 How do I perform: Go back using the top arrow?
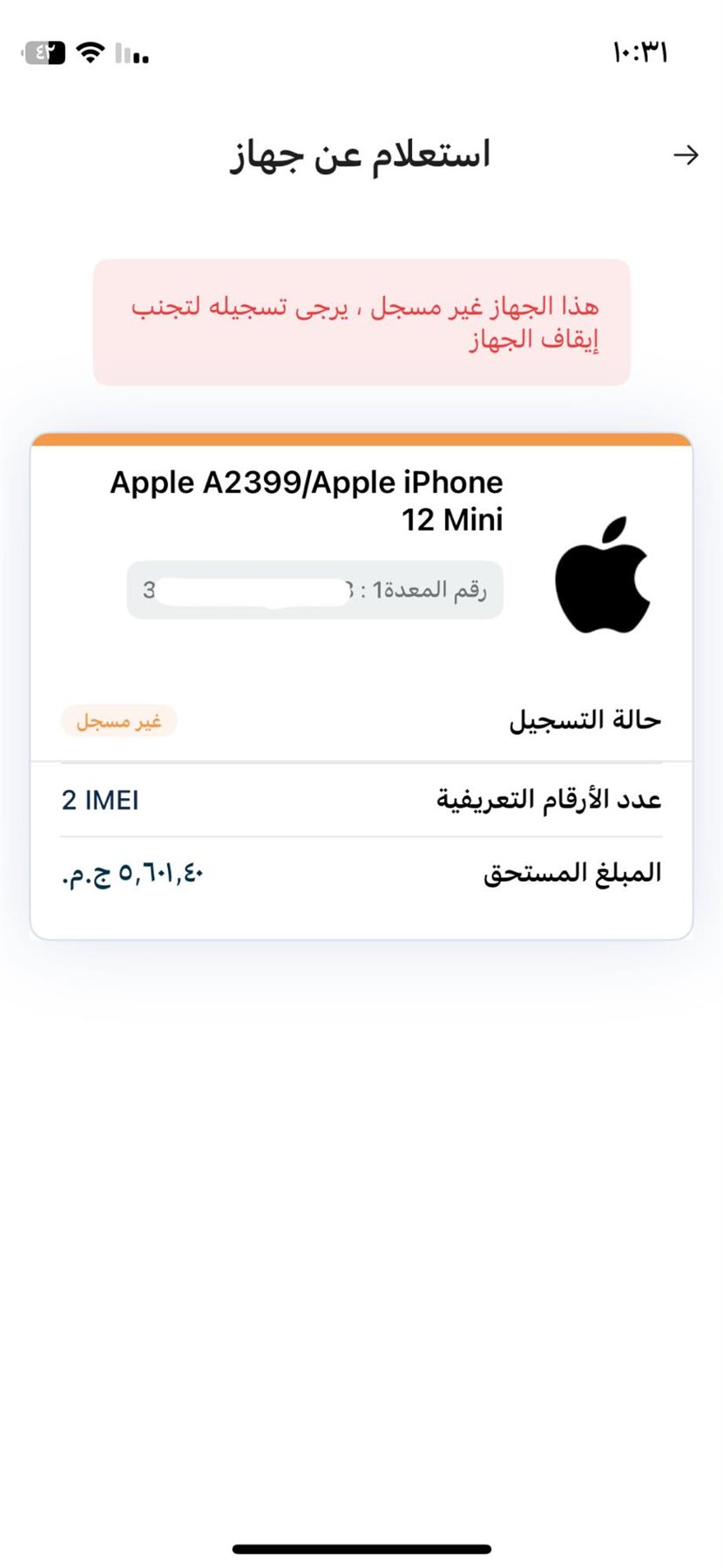686,155
